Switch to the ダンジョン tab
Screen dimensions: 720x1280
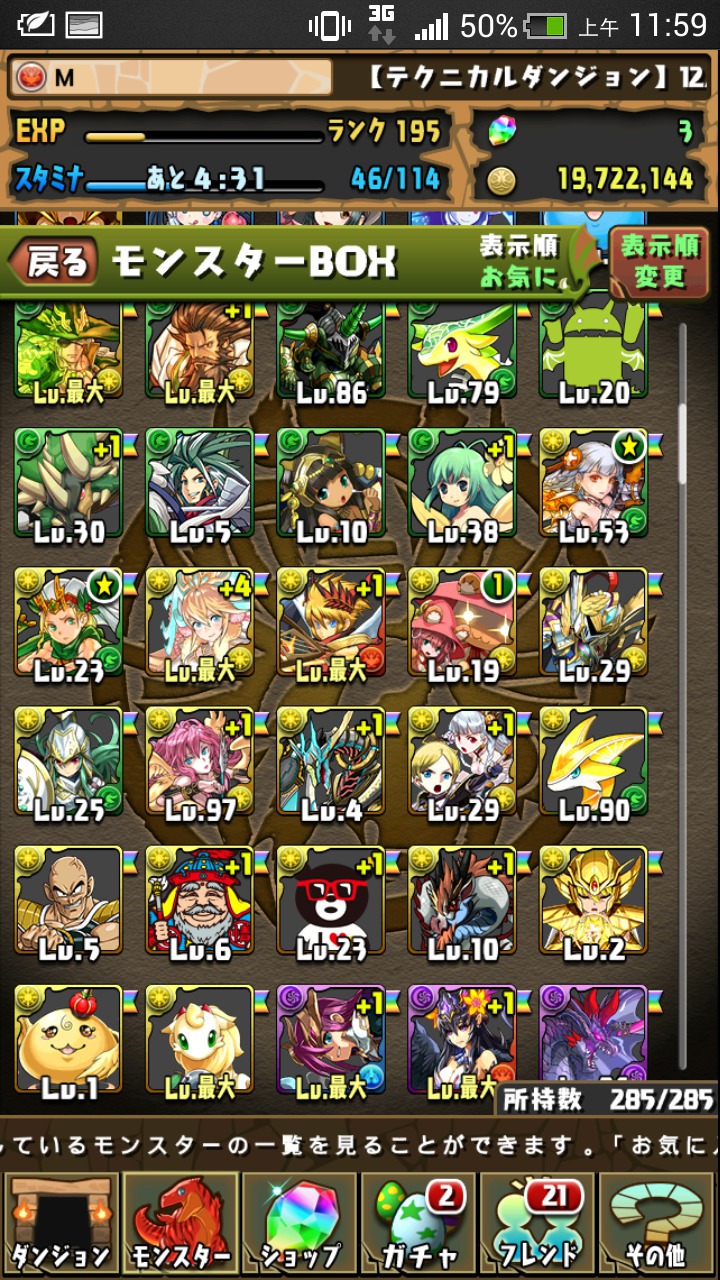(60, 1224)
